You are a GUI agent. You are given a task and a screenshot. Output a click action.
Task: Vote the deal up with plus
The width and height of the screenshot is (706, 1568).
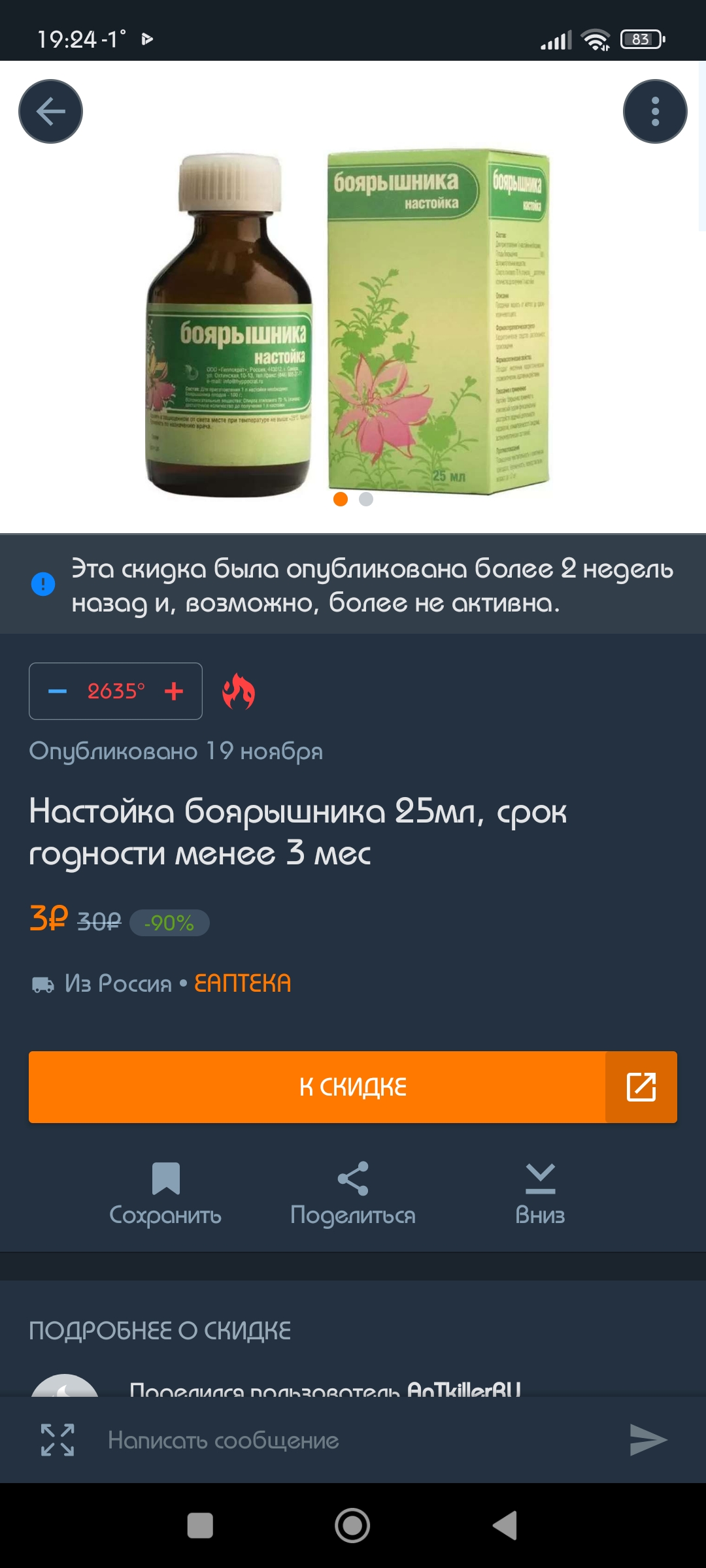[174, 691]
